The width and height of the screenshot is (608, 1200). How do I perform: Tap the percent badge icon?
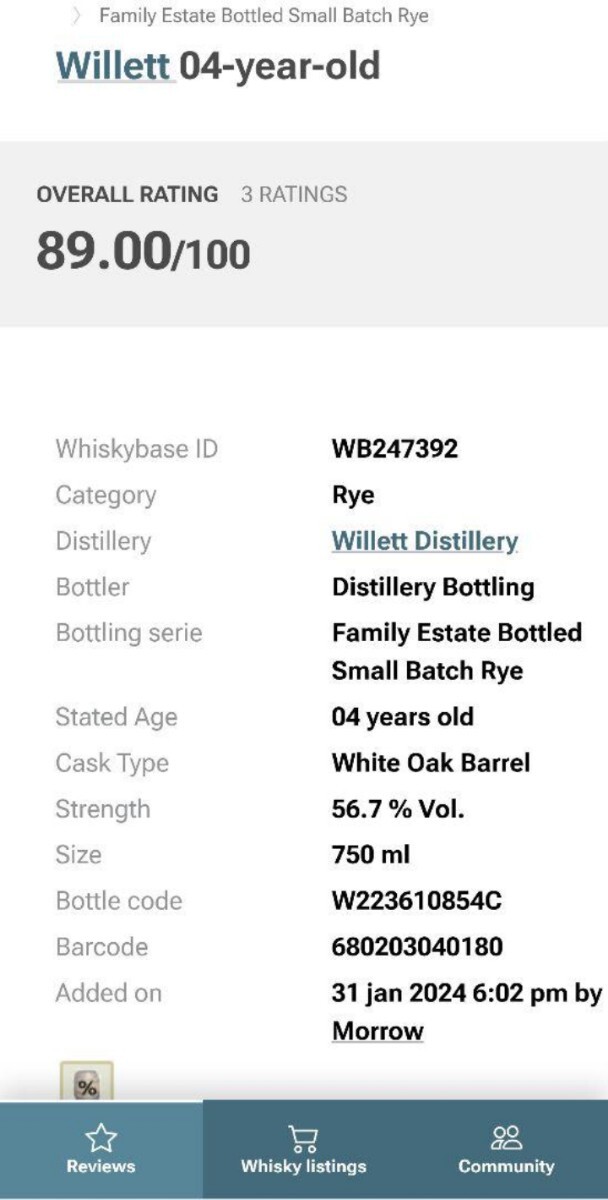click(87, 1084)
